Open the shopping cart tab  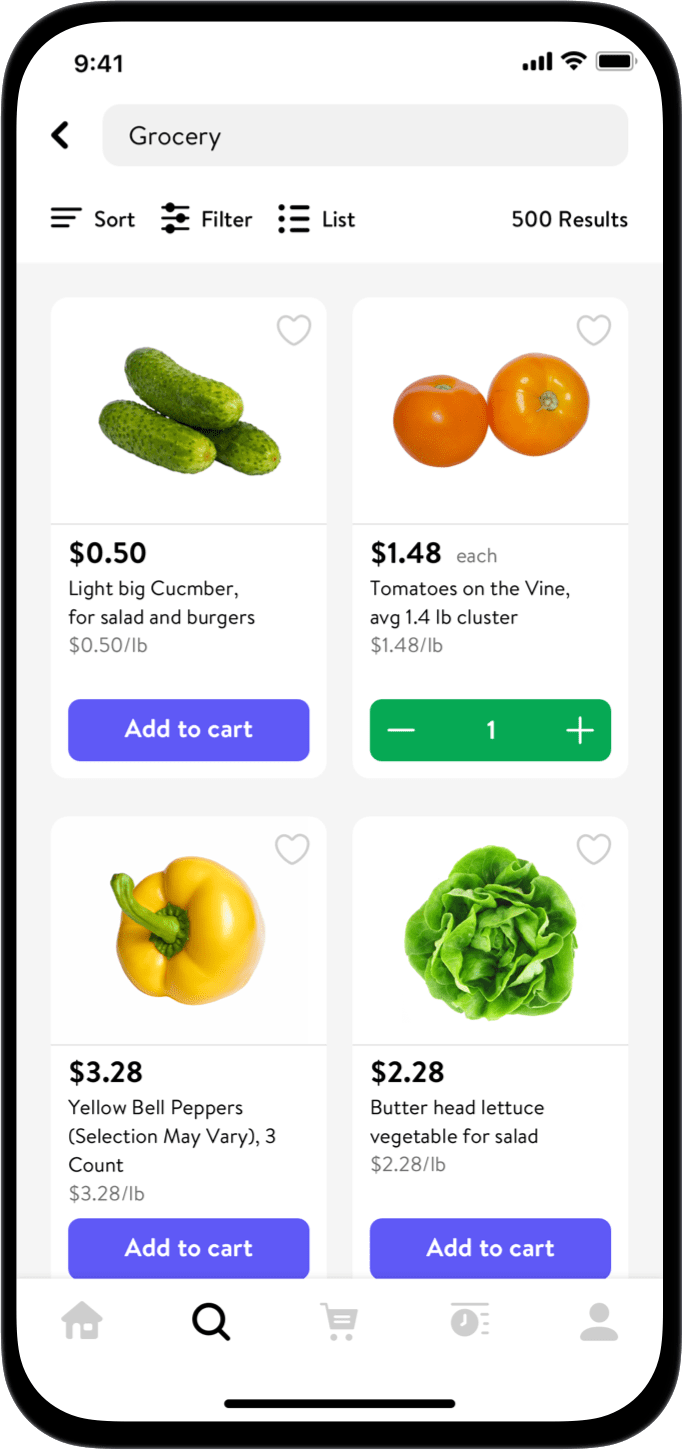click(x=339, y=1322)
